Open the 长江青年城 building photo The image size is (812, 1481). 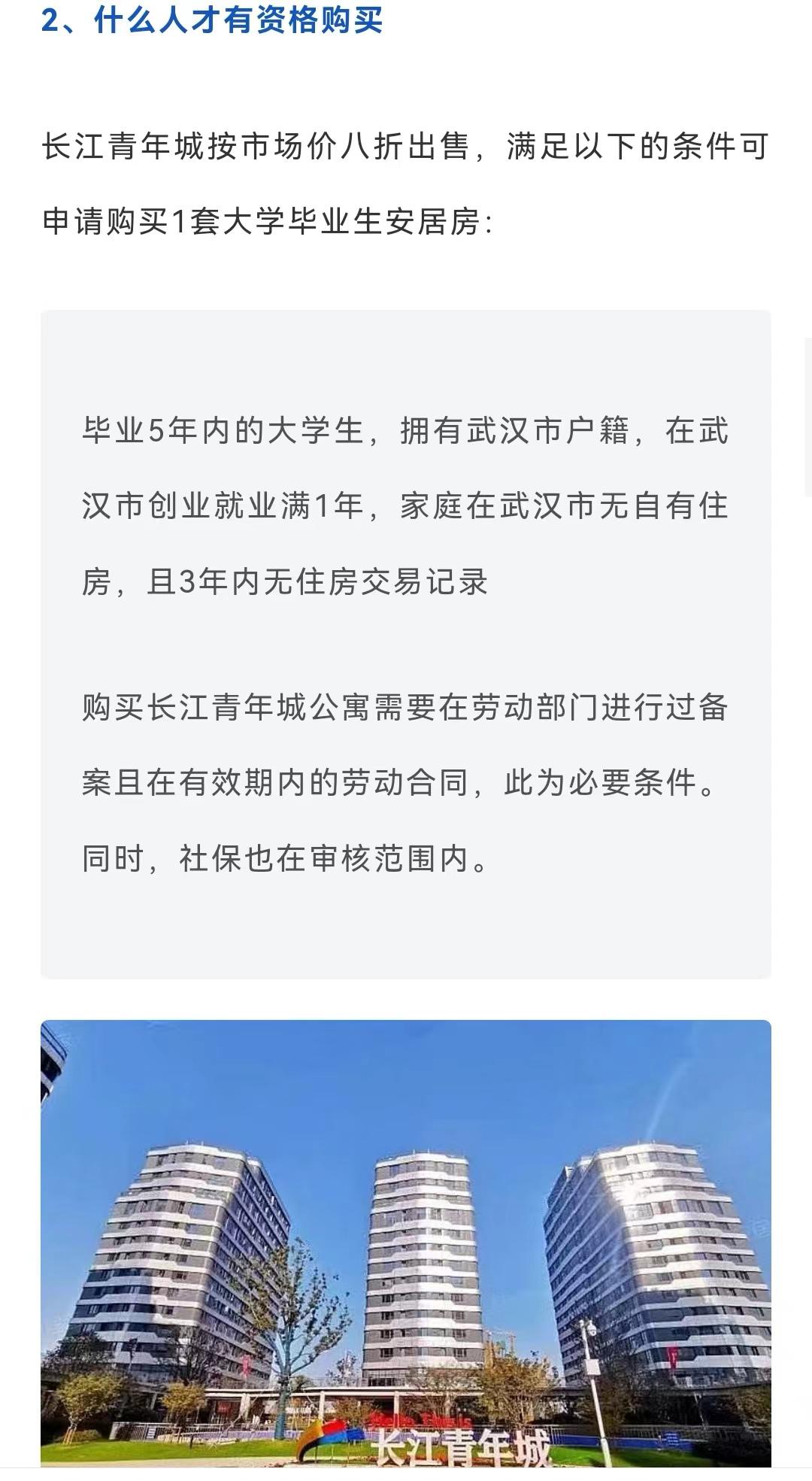coord(406,1241)
